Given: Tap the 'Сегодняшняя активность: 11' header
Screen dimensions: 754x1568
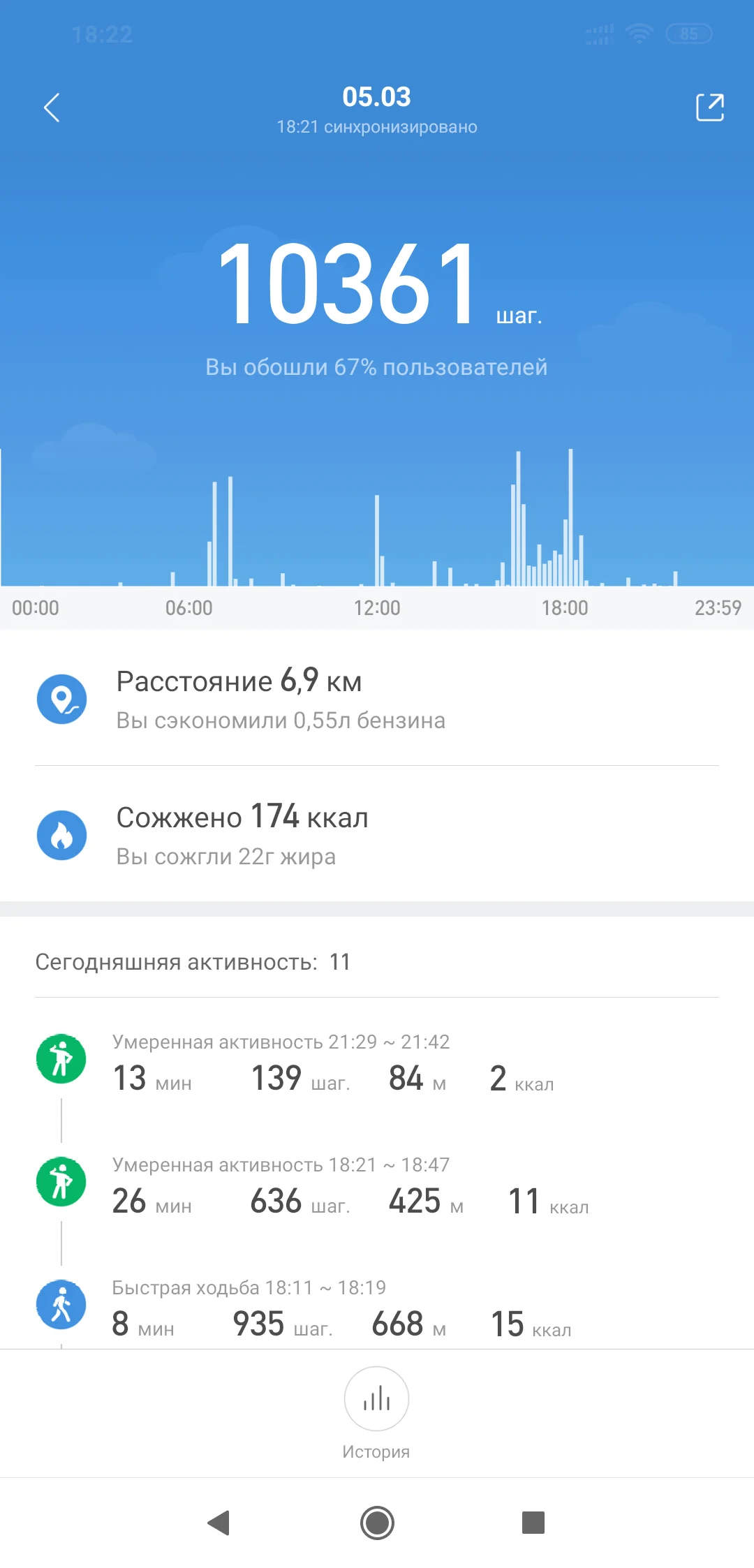Looking at the screenshot, I should 193,962.
